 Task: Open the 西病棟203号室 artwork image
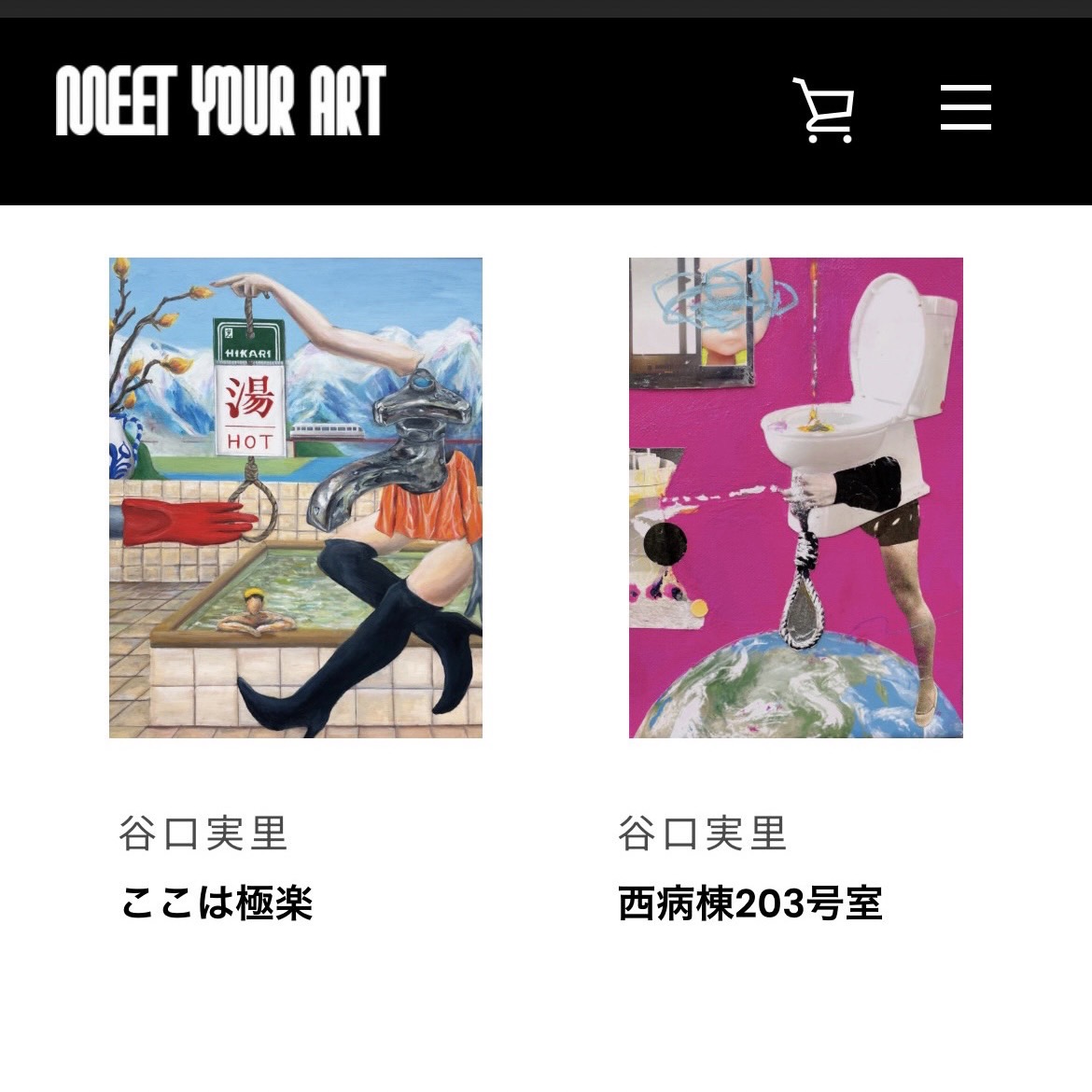795,497
